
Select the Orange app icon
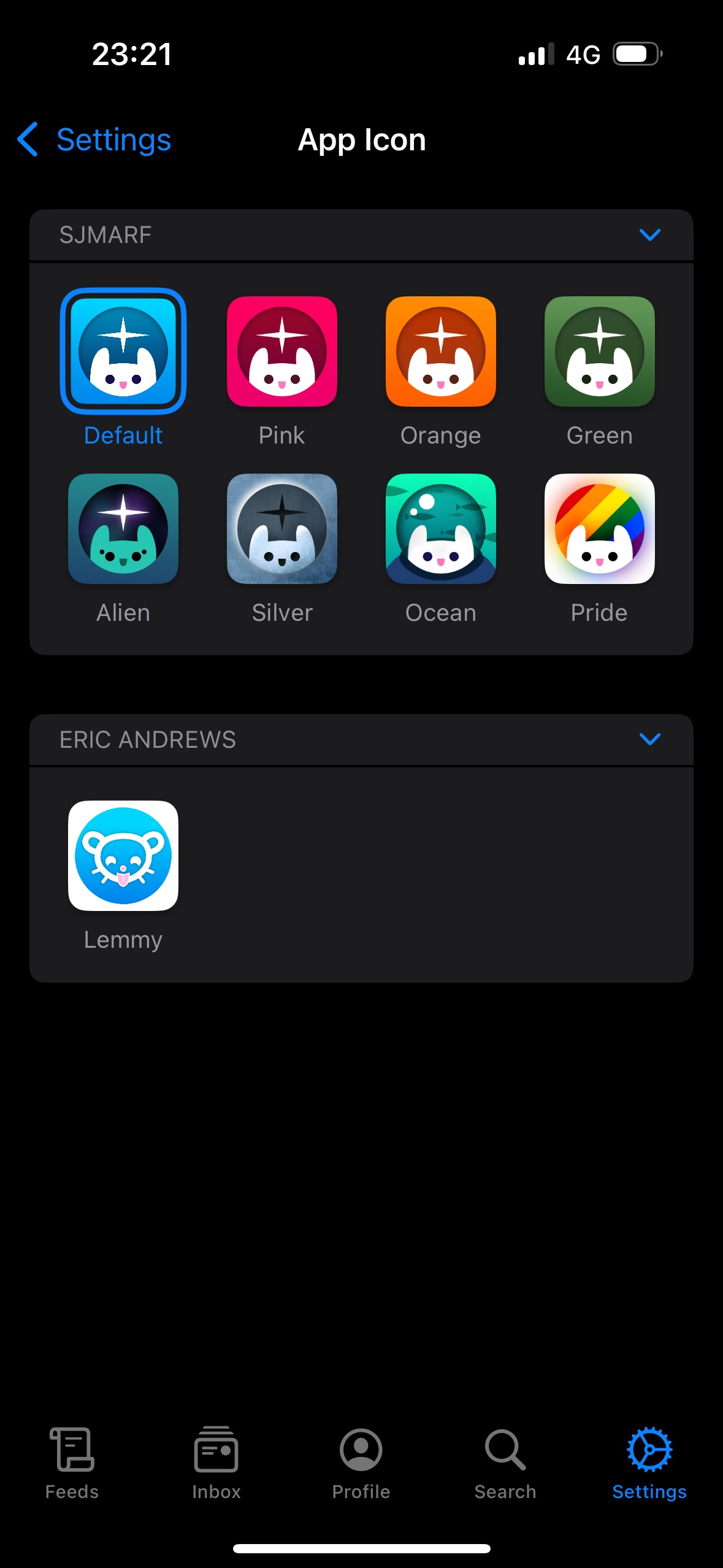click(x=441, y=351)
